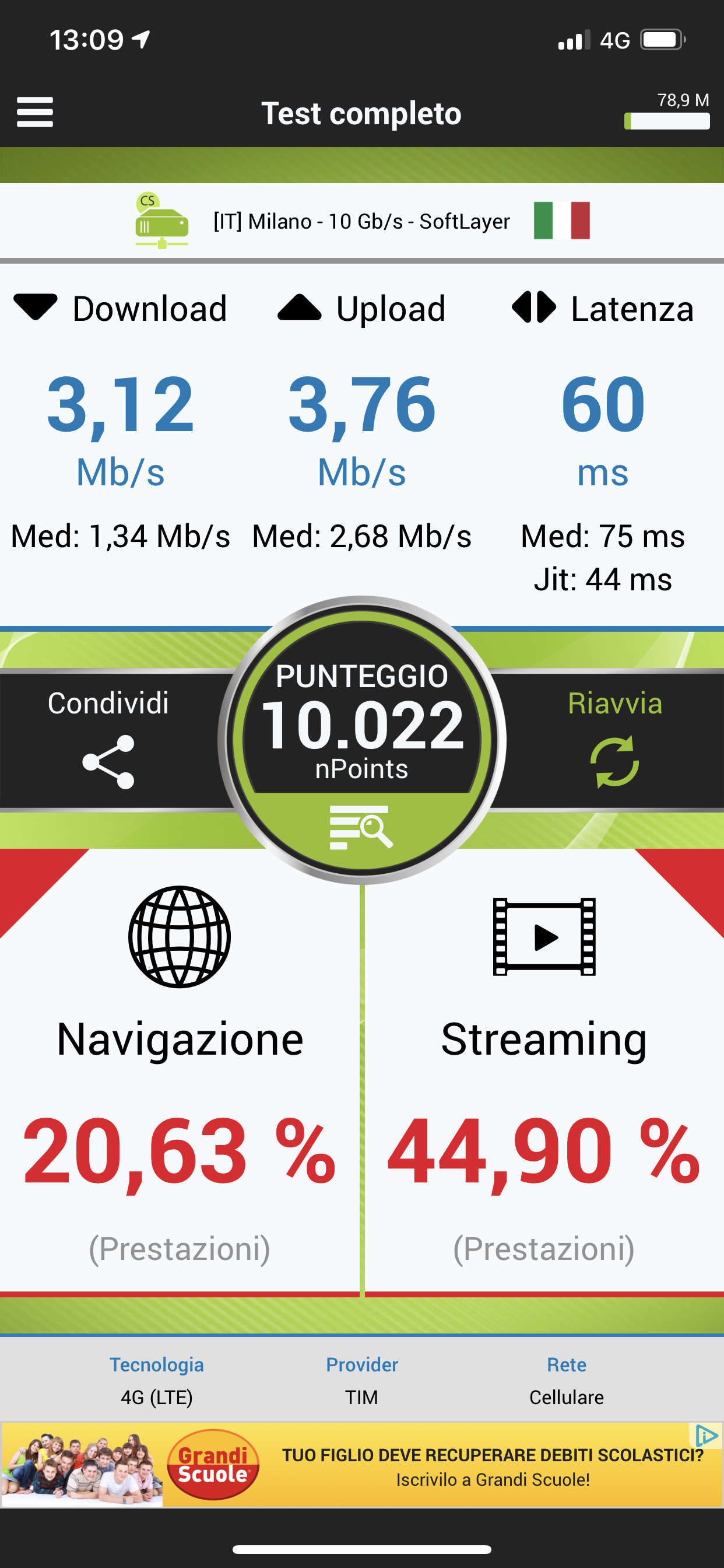Tap the ad info icon

706,1437
